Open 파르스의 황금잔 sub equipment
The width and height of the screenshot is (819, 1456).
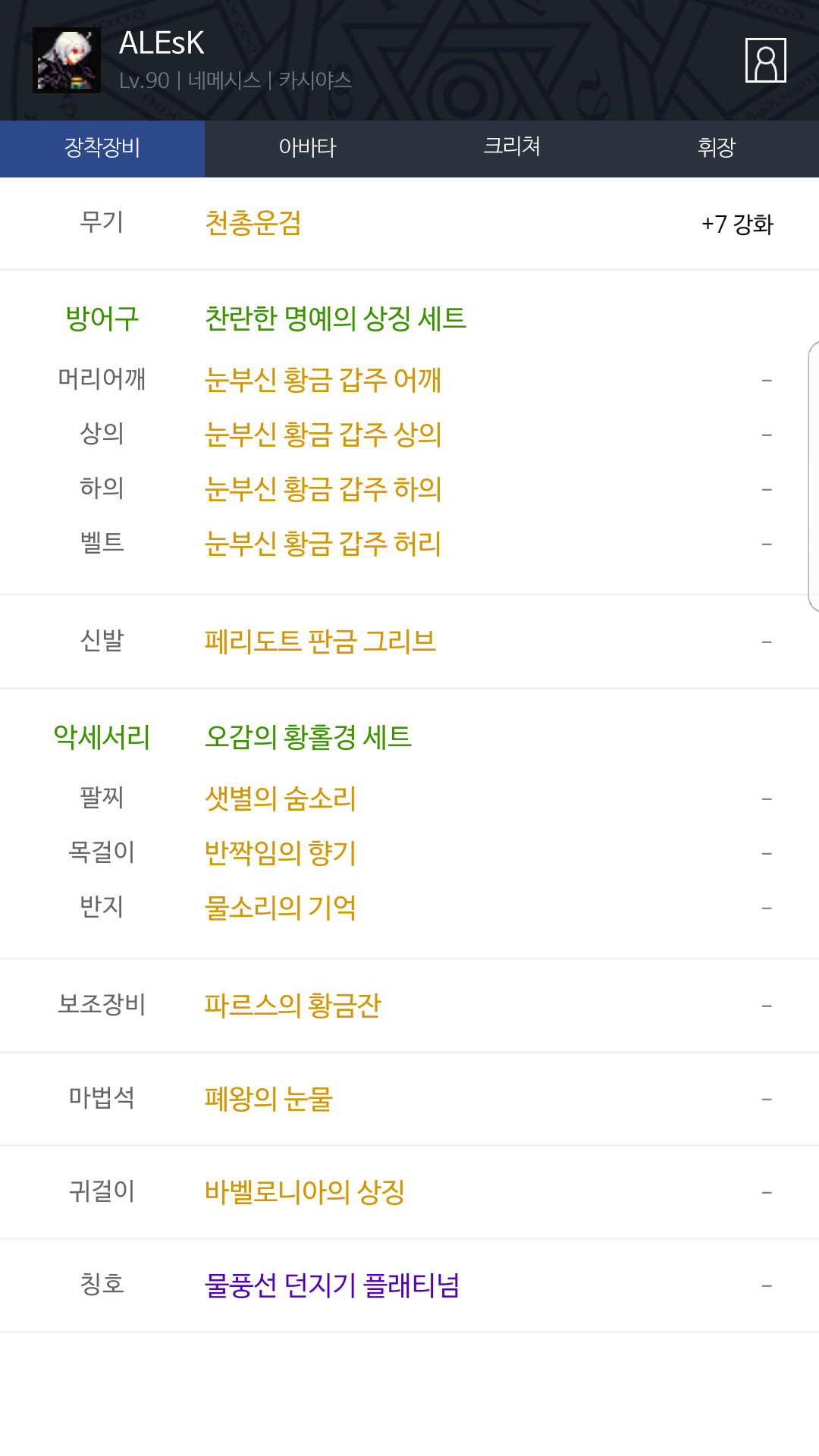[x=293, y=1006]
